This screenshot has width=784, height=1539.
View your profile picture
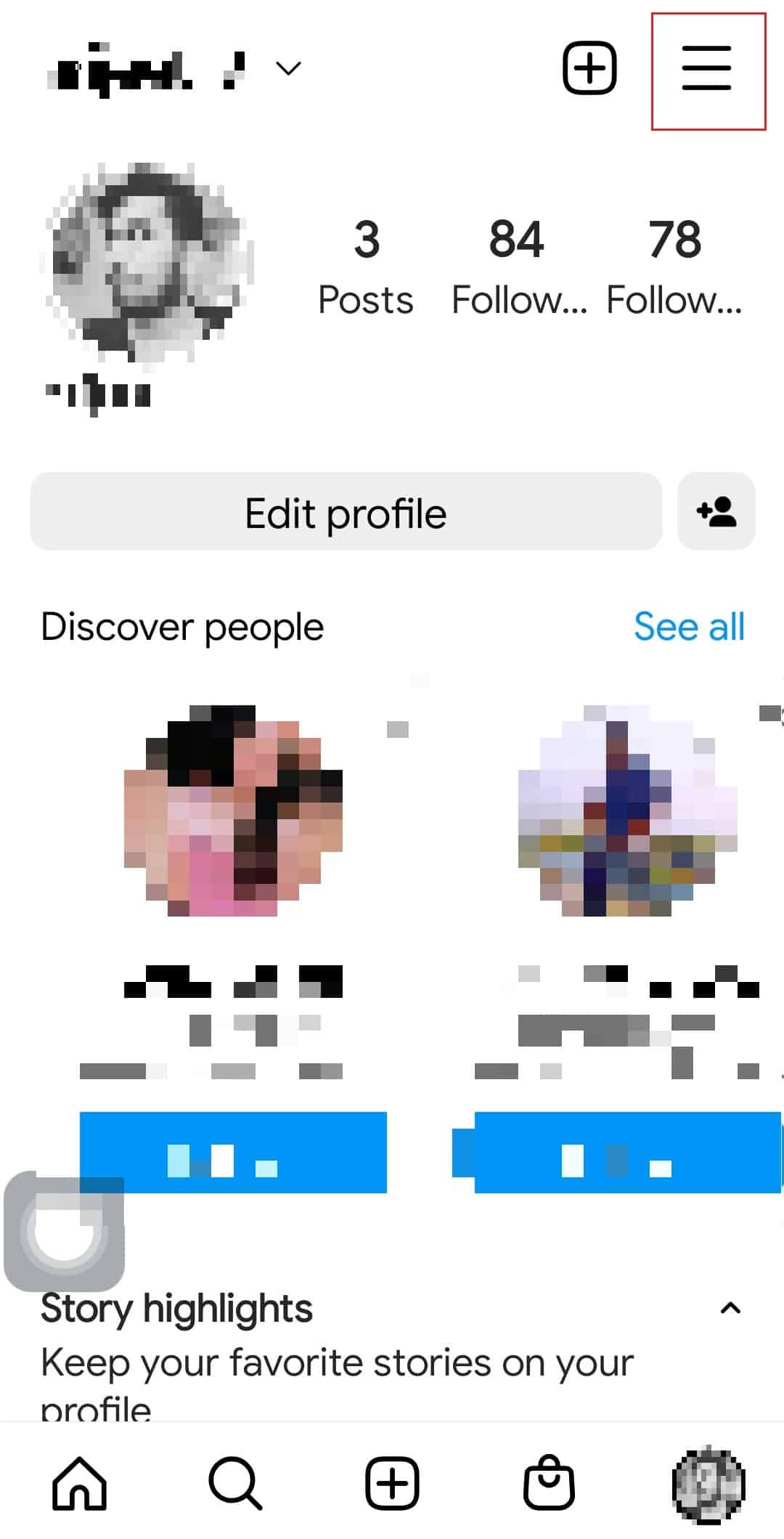(149, 261)
